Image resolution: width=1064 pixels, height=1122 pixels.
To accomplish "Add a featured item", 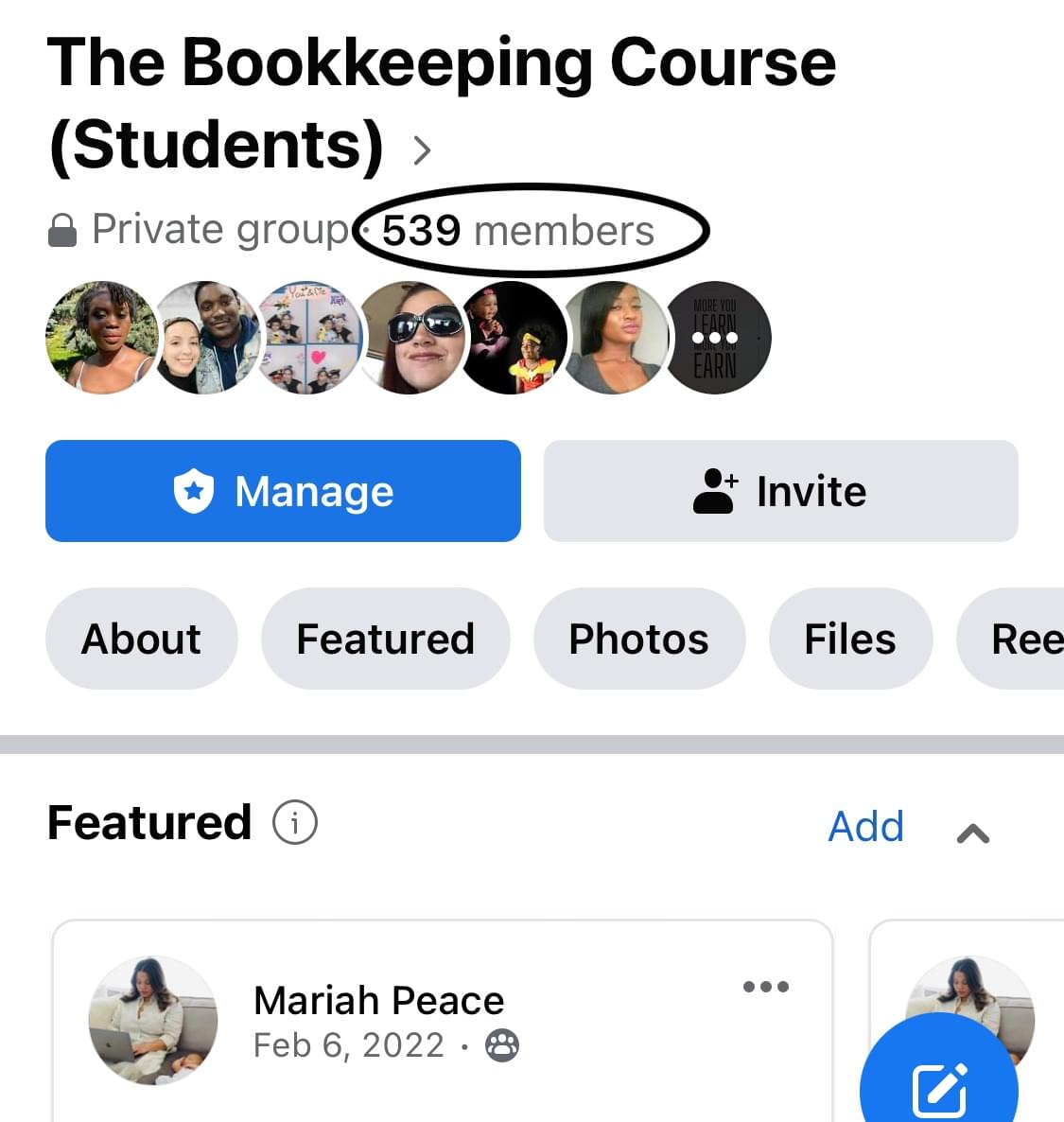I will (865, 826).
